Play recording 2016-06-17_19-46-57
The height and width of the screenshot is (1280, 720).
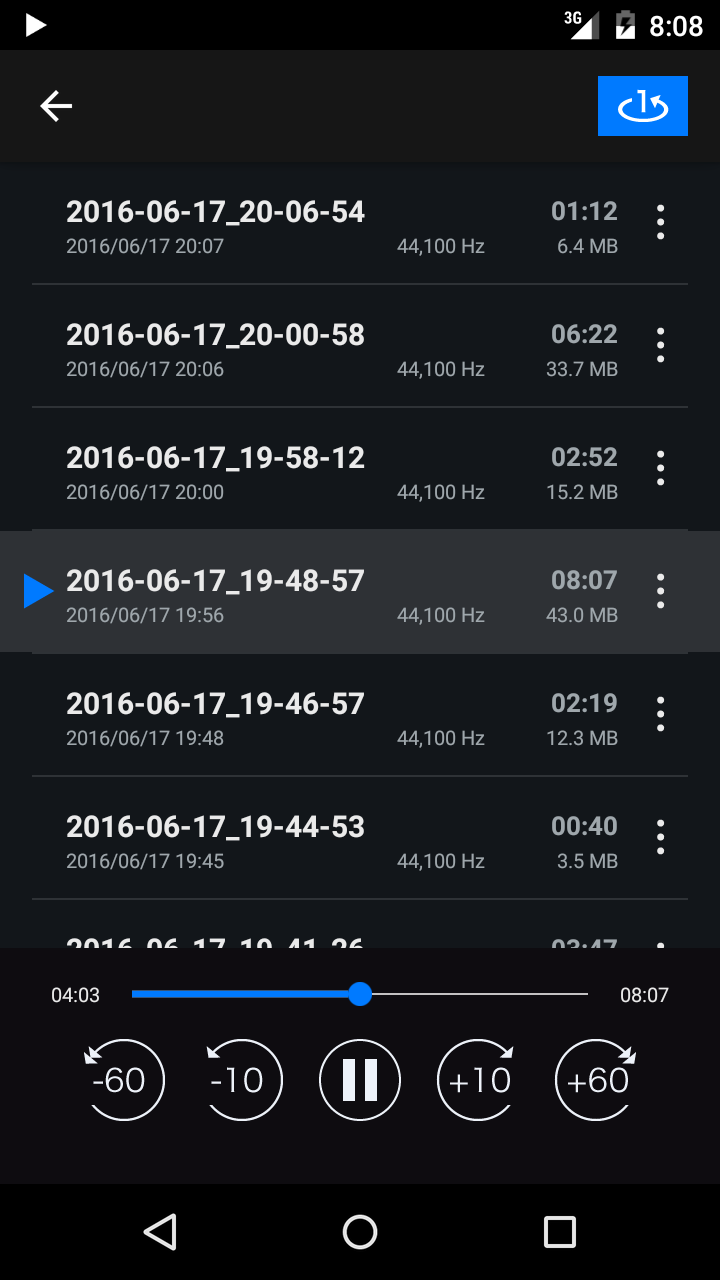300,717
